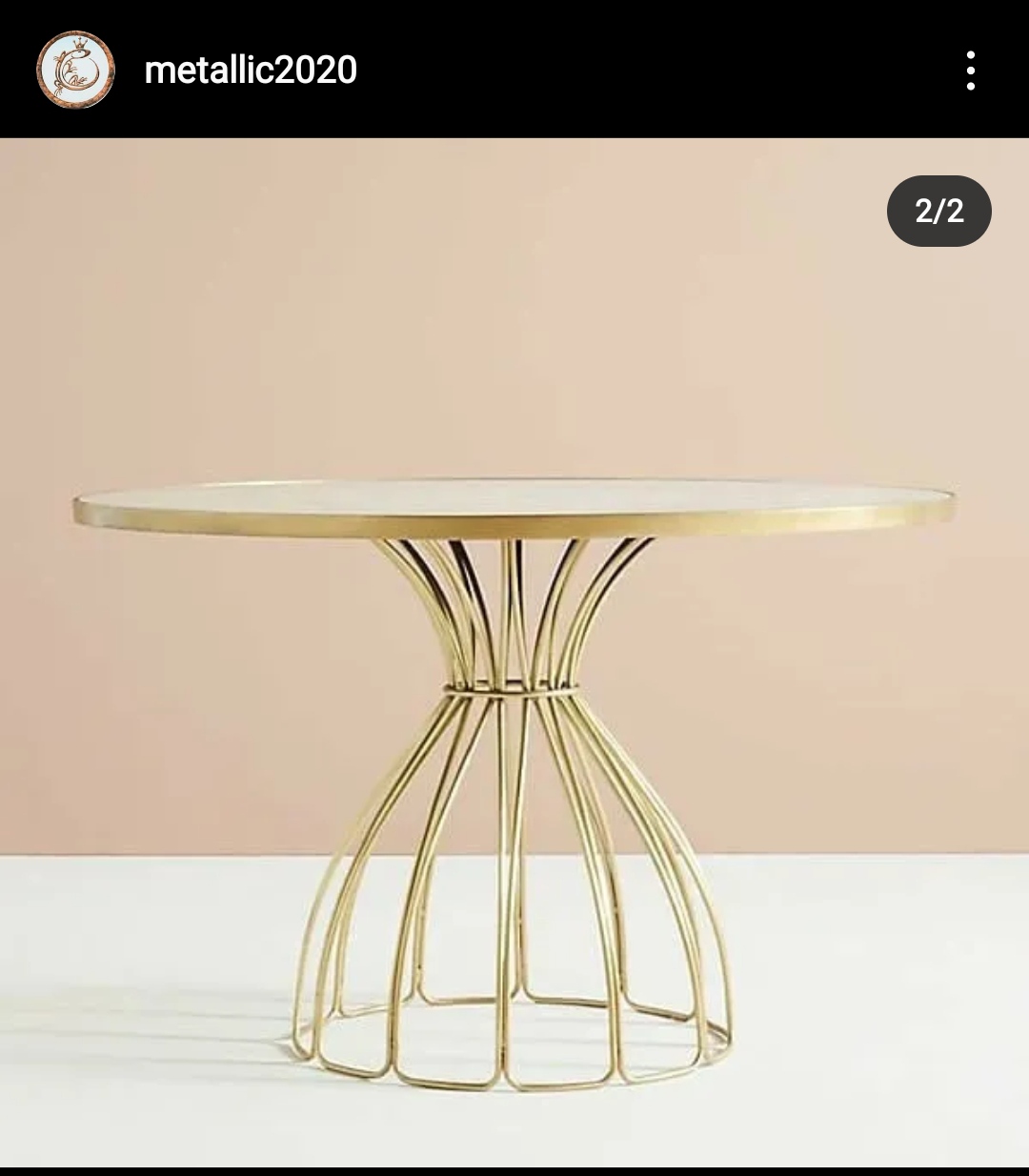This screenshot has width=1029, height=1176.
Task: Open the metallic2020 username link
Action: pos(251,70)
